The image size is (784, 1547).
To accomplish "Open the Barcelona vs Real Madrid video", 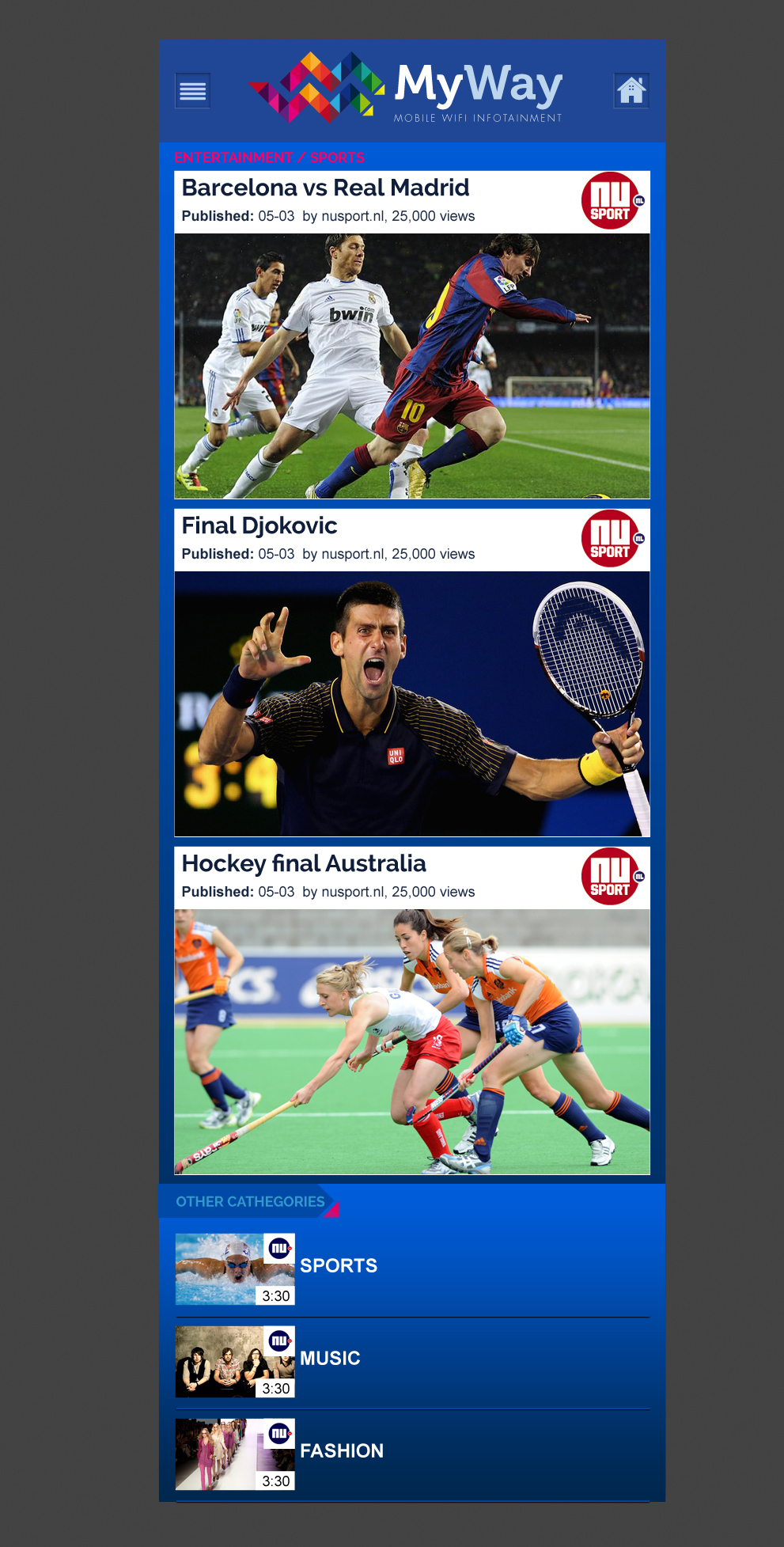I will [x=411, y=366].
